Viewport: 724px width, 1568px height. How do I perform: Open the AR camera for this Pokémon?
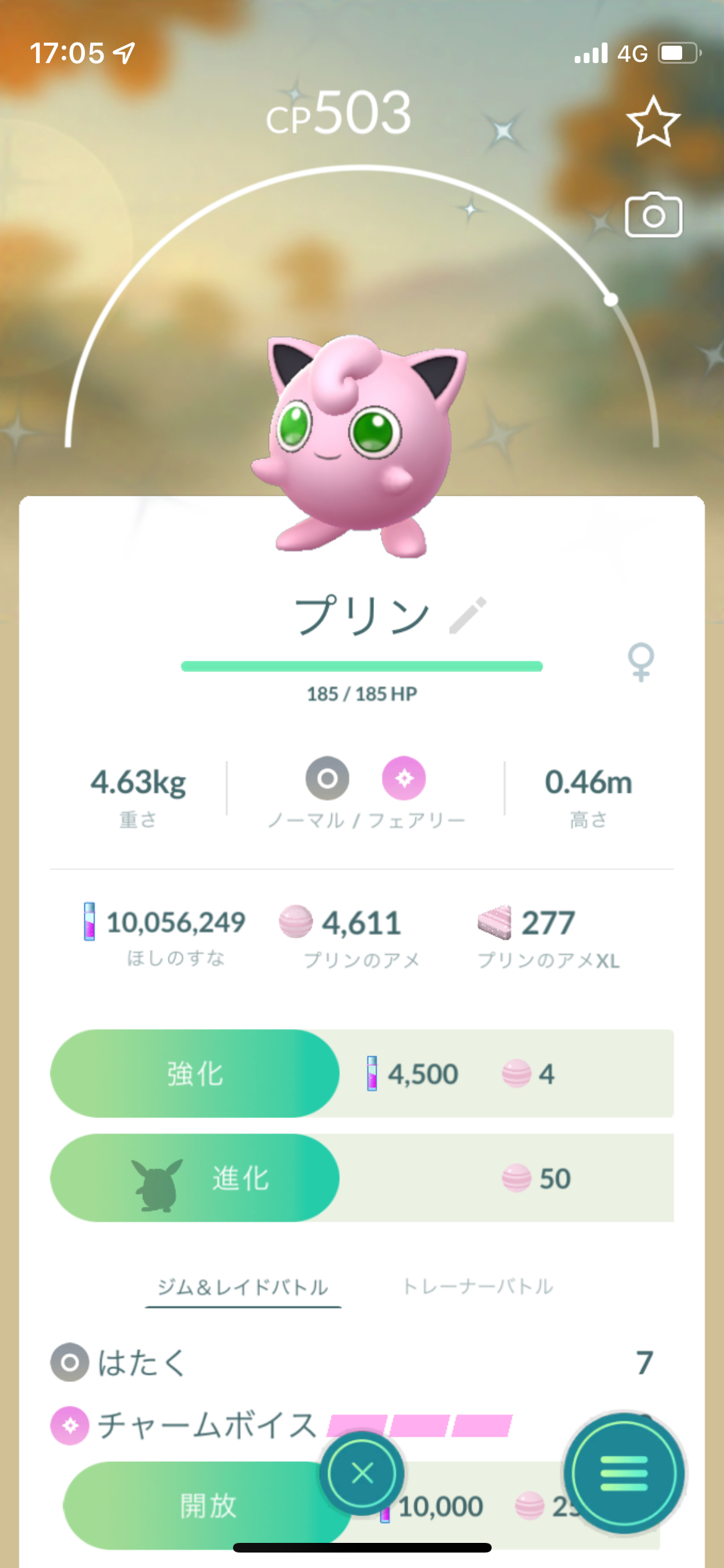point(653,216)
